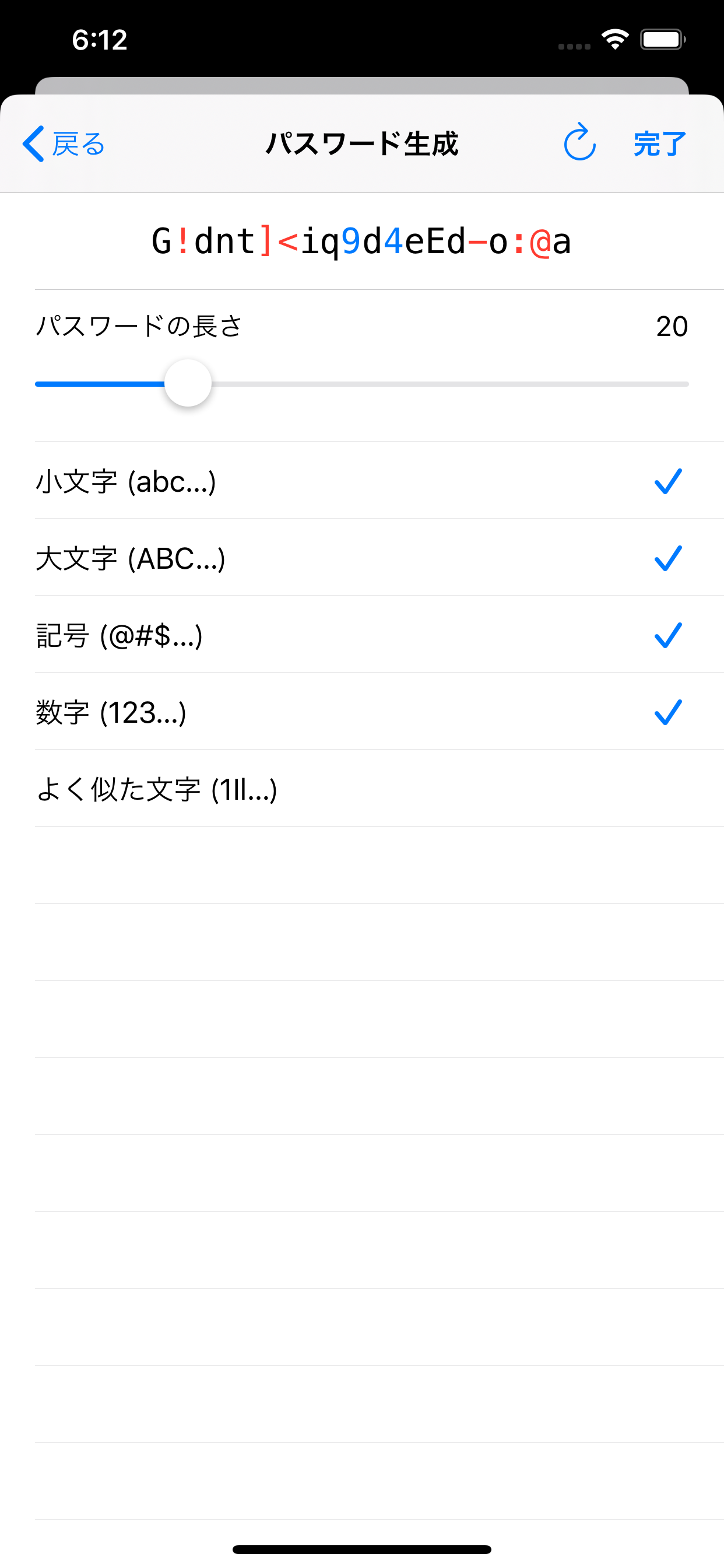Tap the blue checkmark beside 数字 (123...)

(x=667, y=713)
